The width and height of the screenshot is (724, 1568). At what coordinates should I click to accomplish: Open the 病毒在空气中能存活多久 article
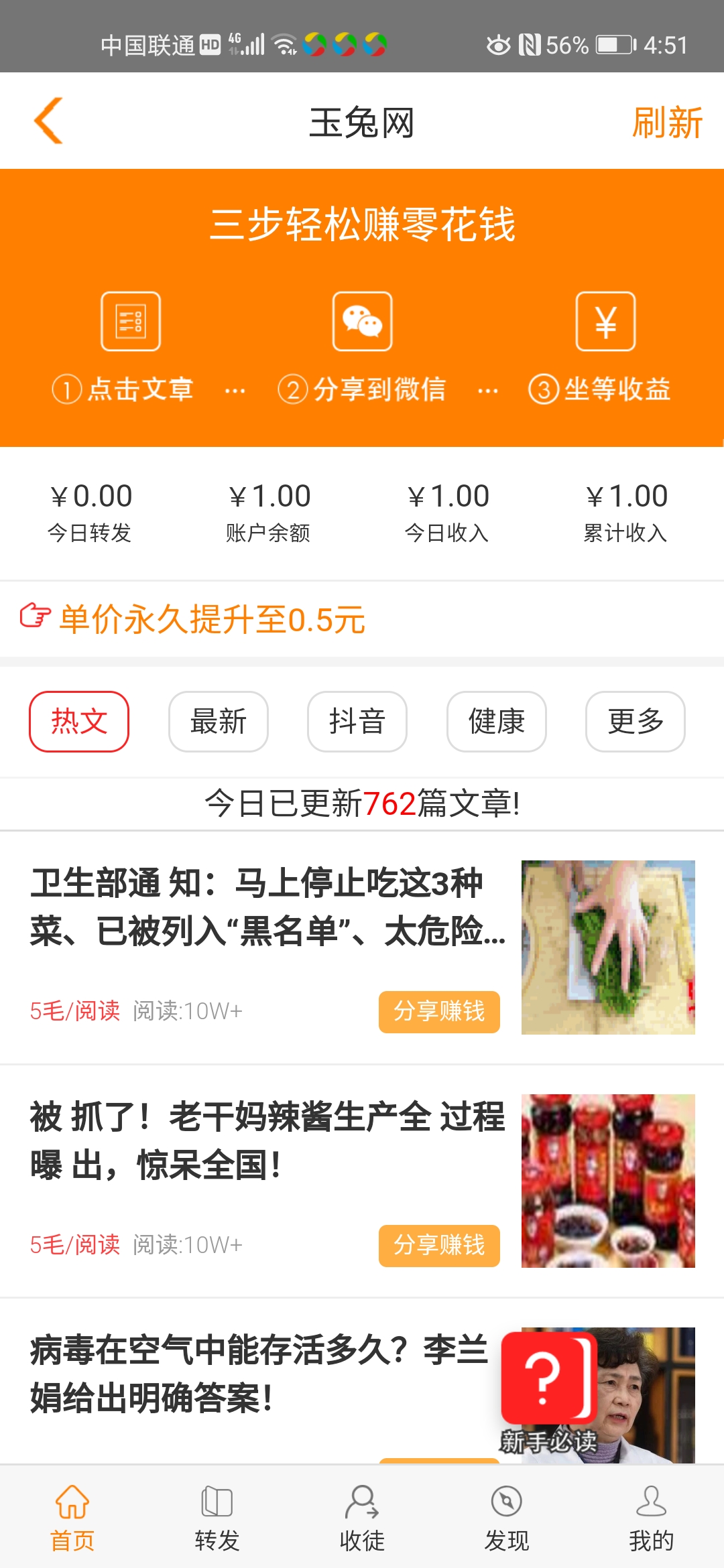258,1374
